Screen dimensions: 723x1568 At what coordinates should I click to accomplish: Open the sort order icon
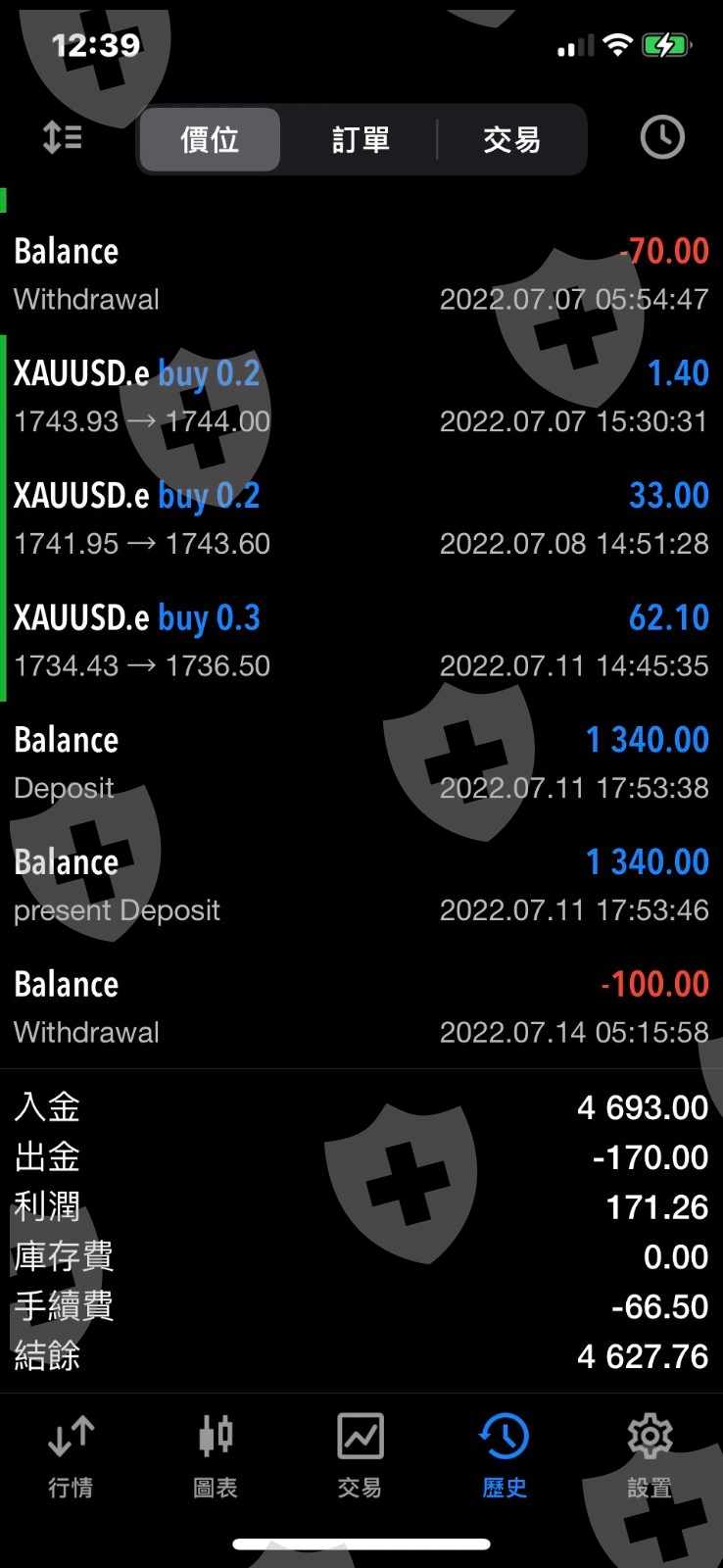pyautogui.click(x=63, y=138)
